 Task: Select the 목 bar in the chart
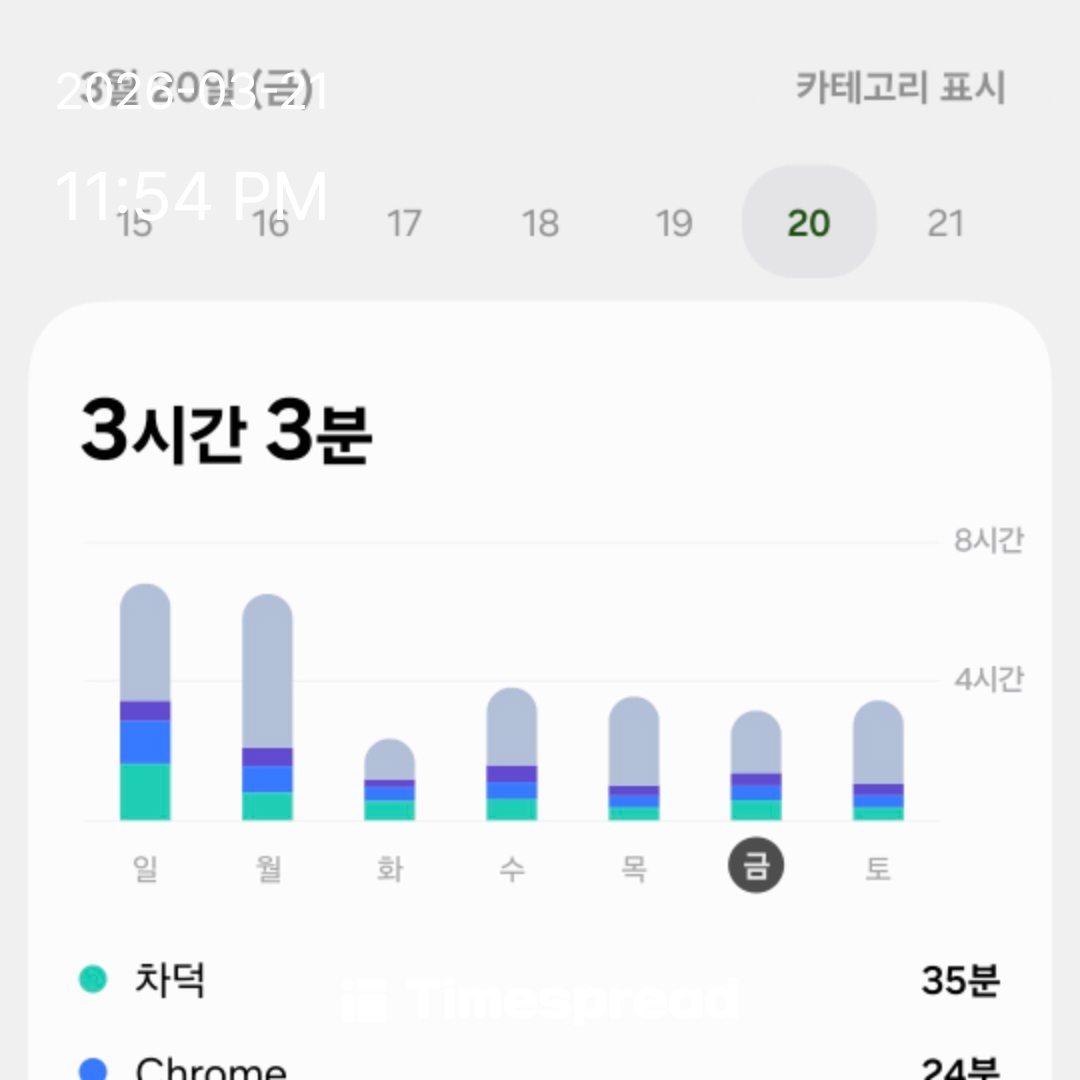[x=634, y=759]
